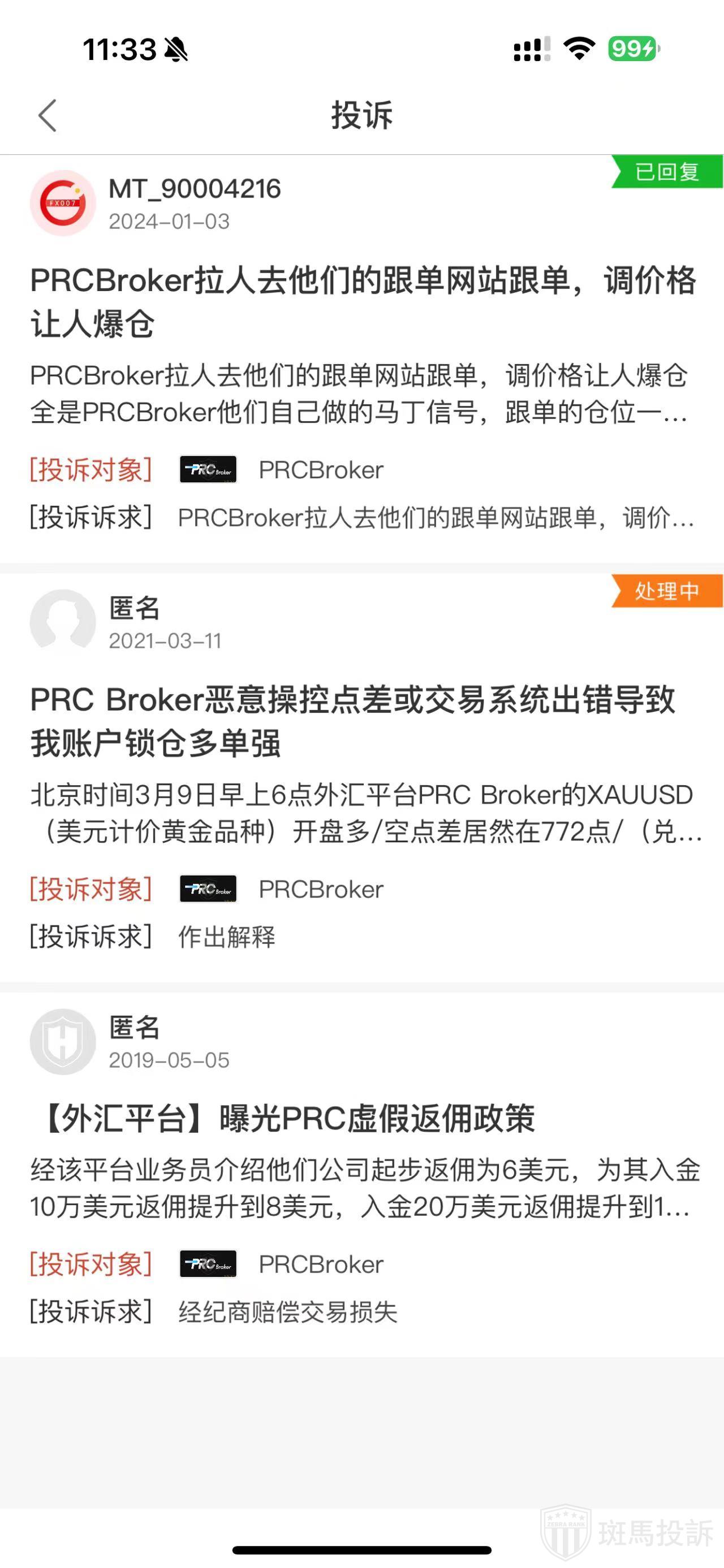
Task: Open the 2021-03-11 complaint about 恶意操控点差
Action: click(353, 721)
